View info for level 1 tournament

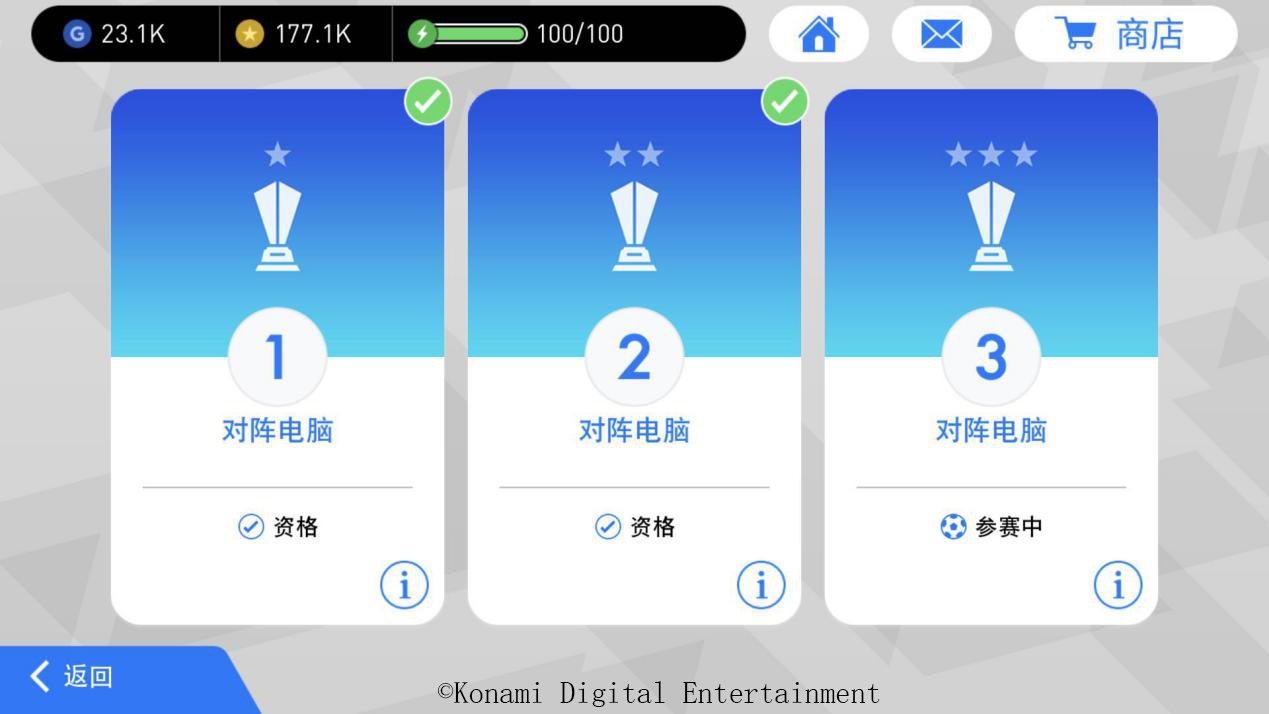click(404, 585)
